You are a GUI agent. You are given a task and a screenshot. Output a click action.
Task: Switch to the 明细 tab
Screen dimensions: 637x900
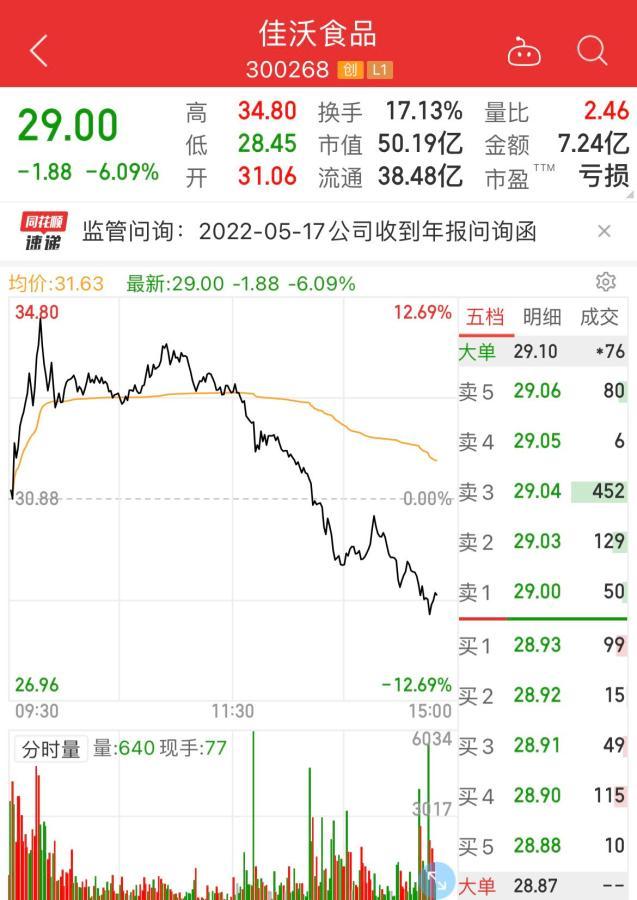coord(542,317)
